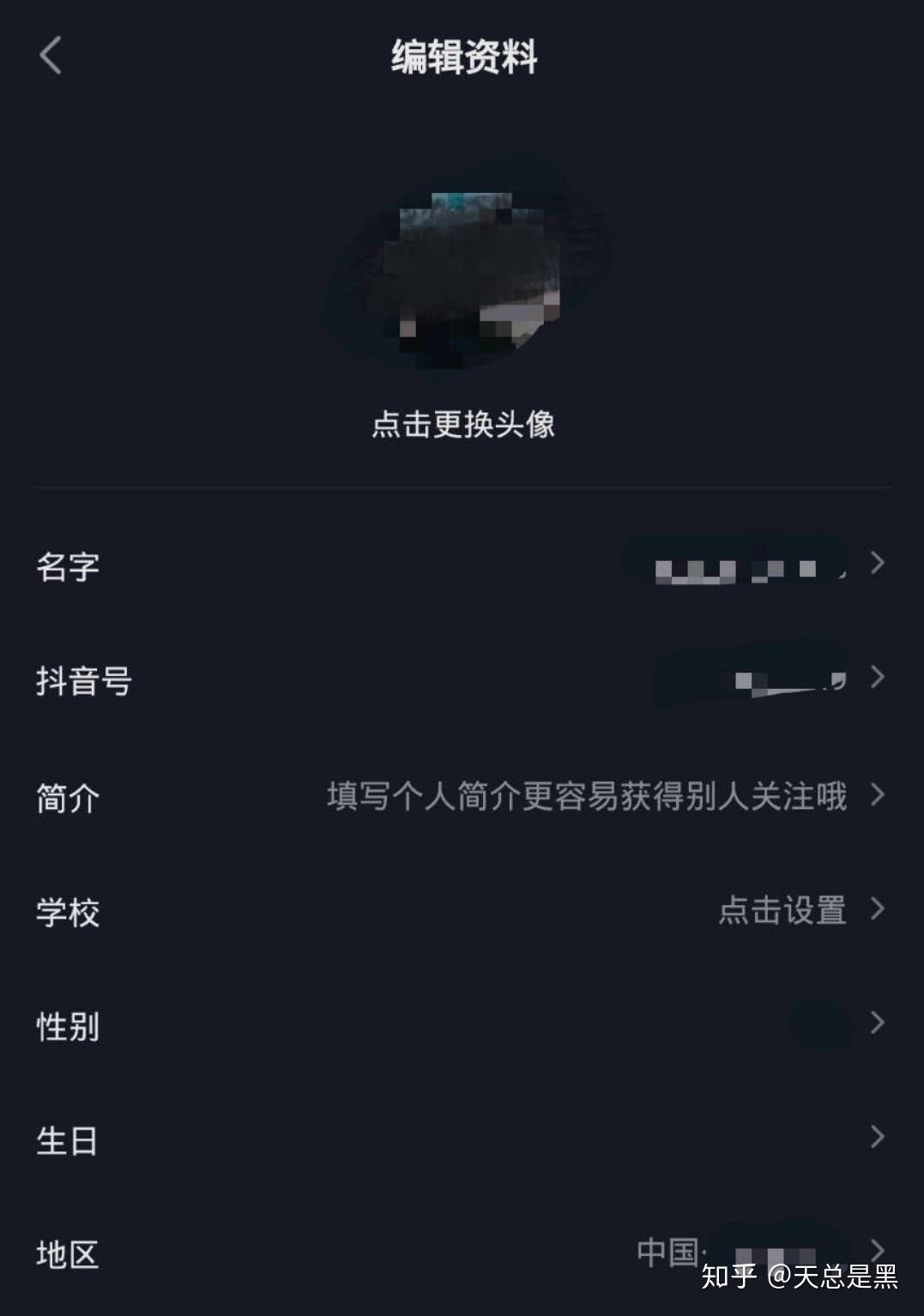Set up the 学校 field

(x=462, y=910)
